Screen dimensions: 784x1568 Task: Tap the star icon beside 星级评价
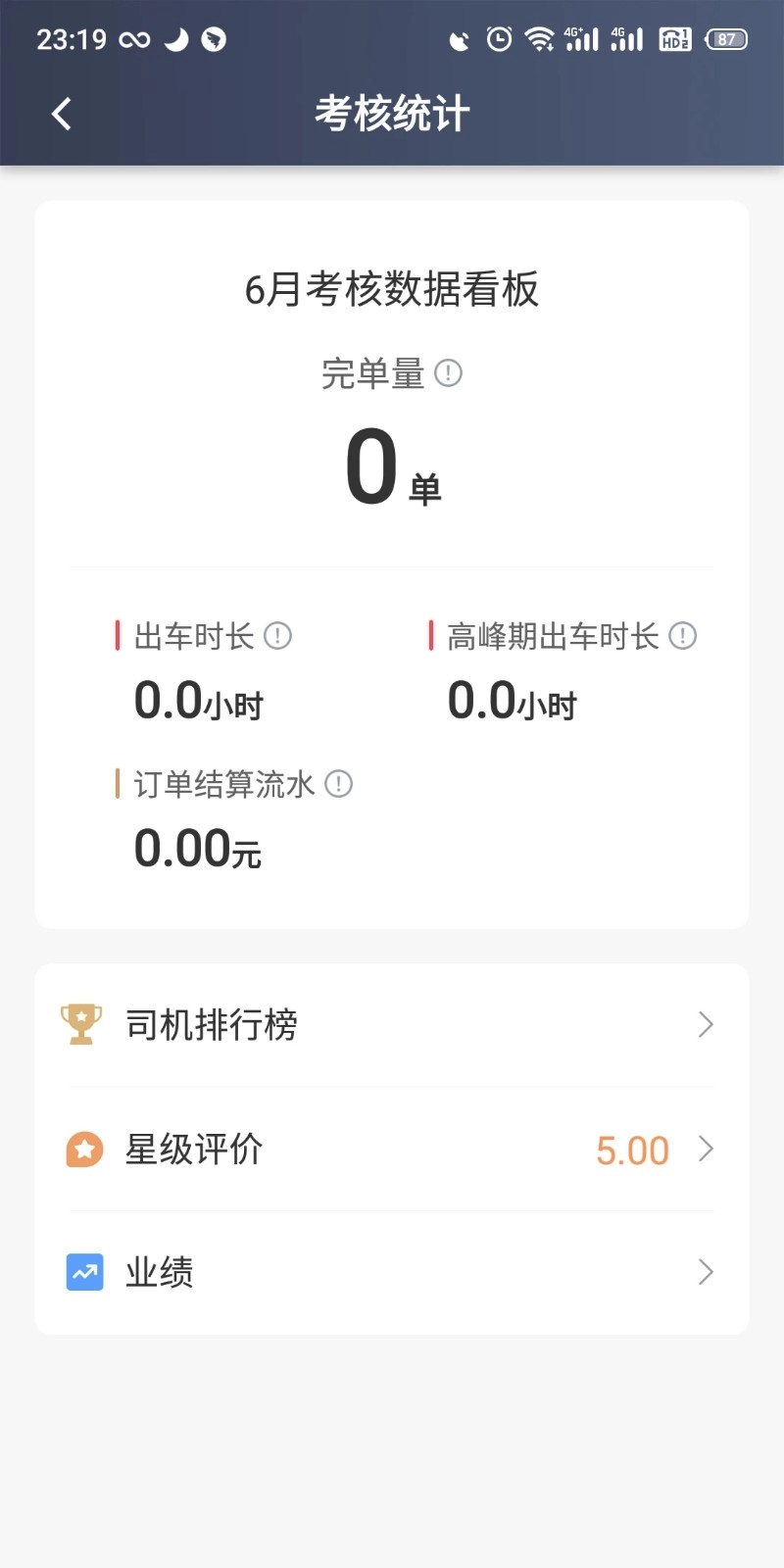click(x=84, y=1149)
